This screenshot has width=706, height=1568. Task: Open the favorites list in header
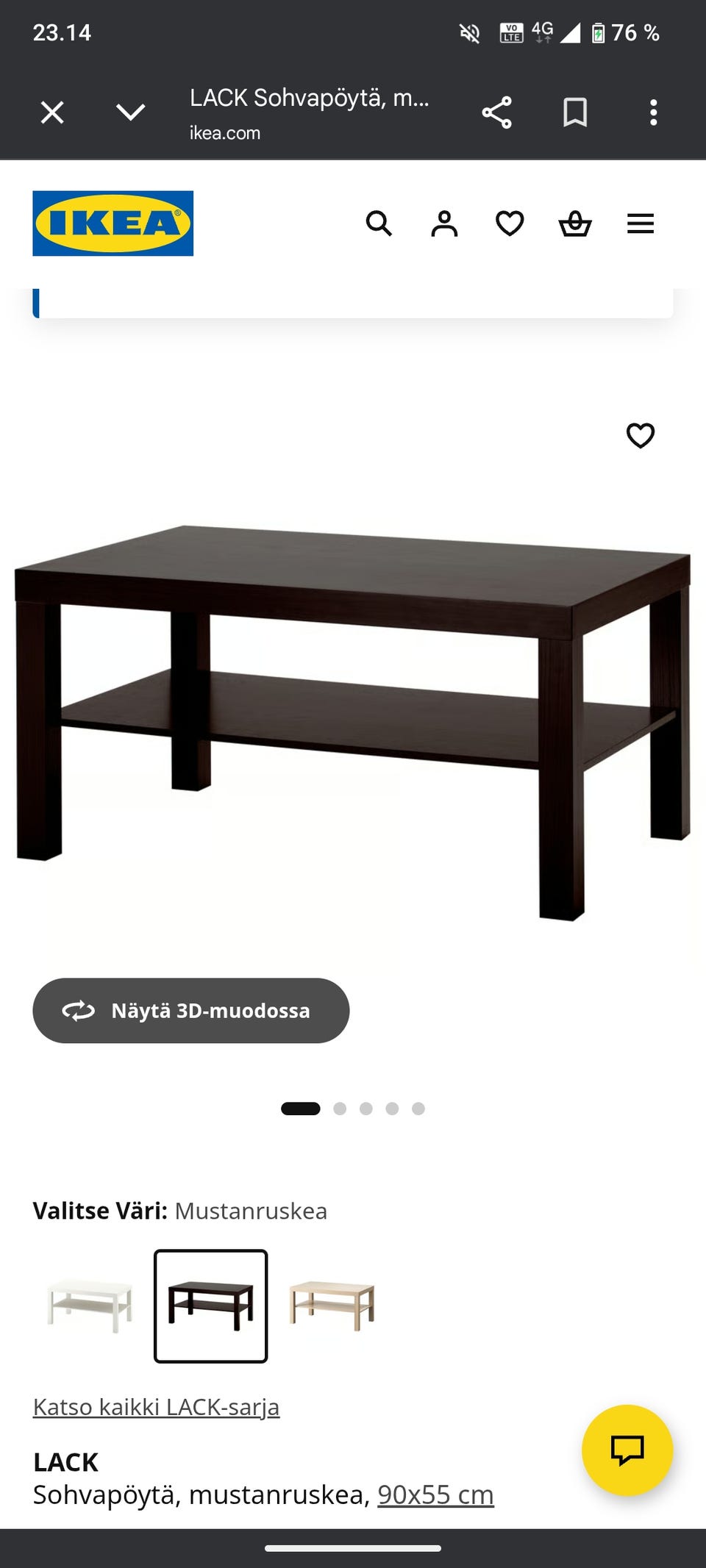pyautogui.click(x=510, y=223)
